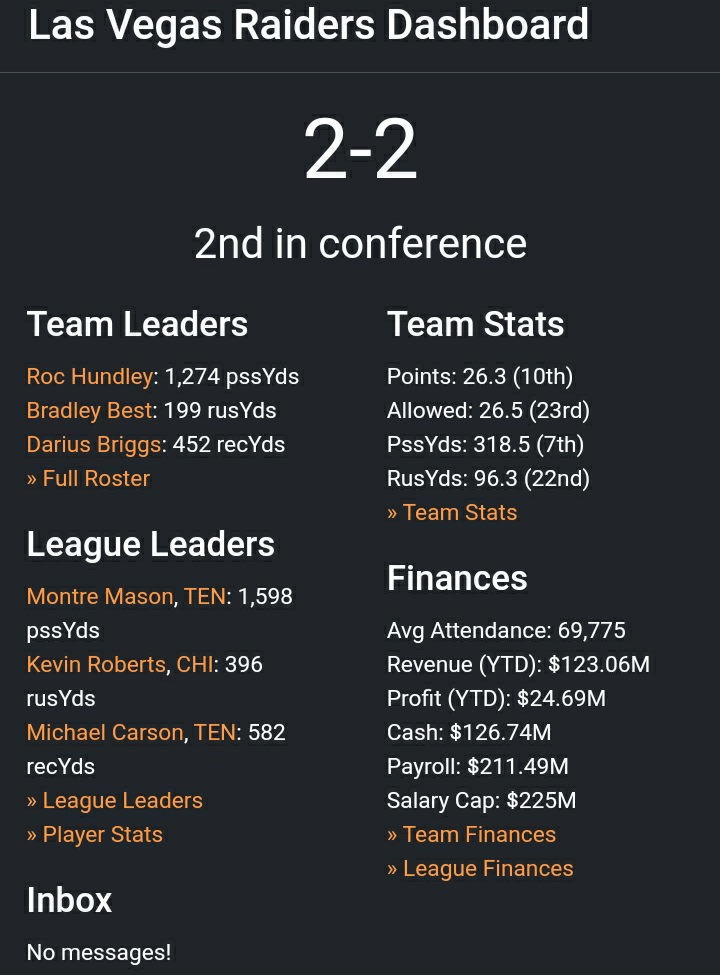Open Kevin Roberts player profile
The height and width of the screenshot is (975, 720).
(x=96, y=665)
